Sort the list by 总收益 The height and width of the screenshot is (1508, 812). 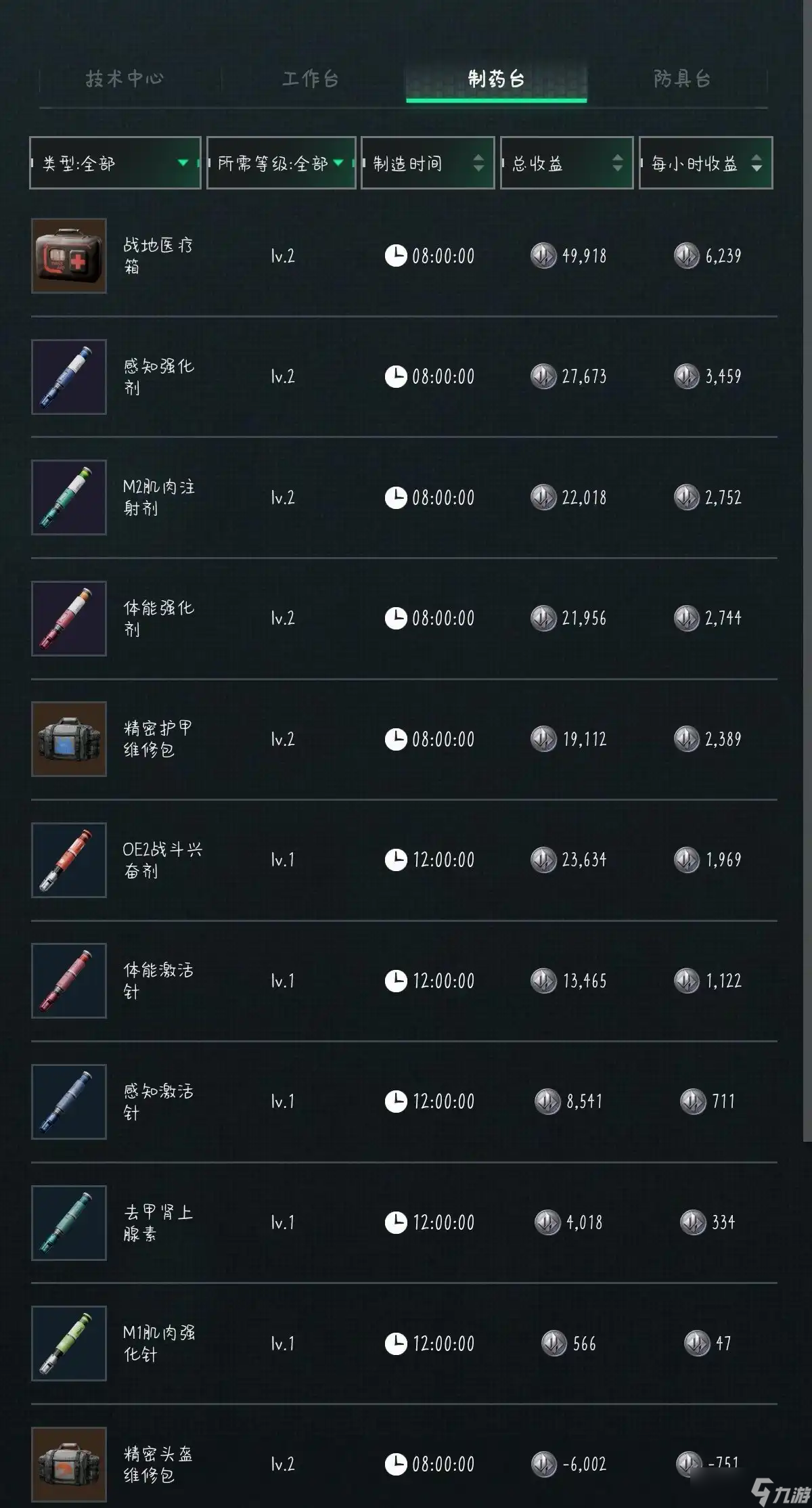point(566,163)
